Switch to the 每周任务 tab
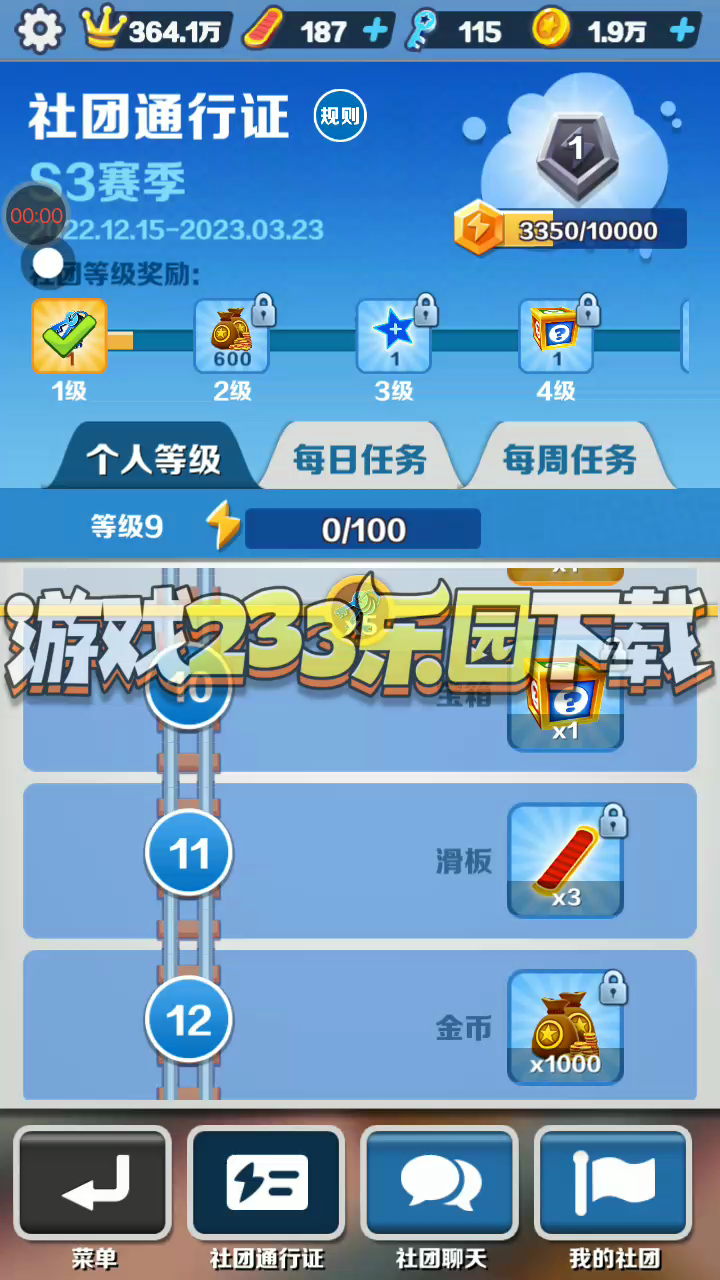Image resolution: width=720 pixels, height=1280 pixels. tap(570, 460)
